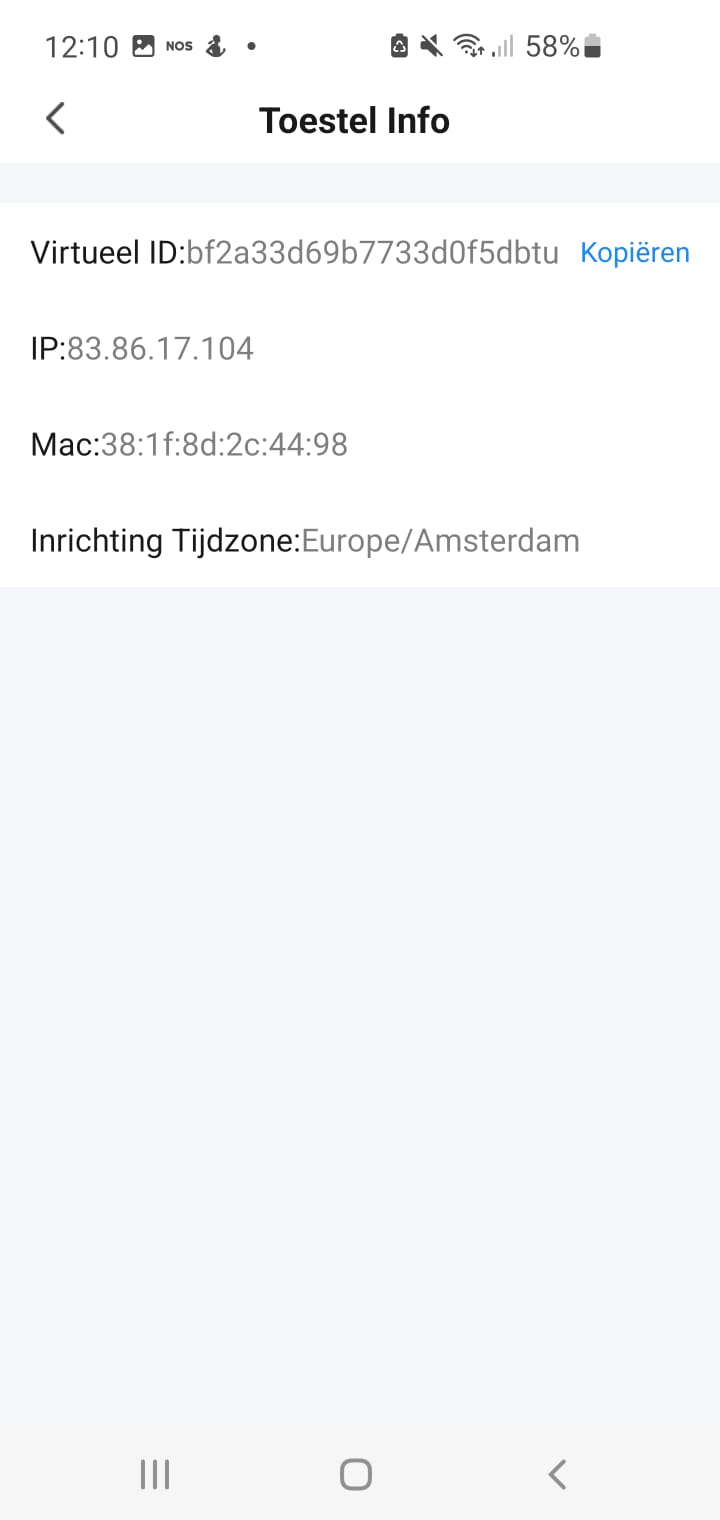Go to the phone's home screen
Viewport: 720px width, 1520px height.
coord(356,1474)
